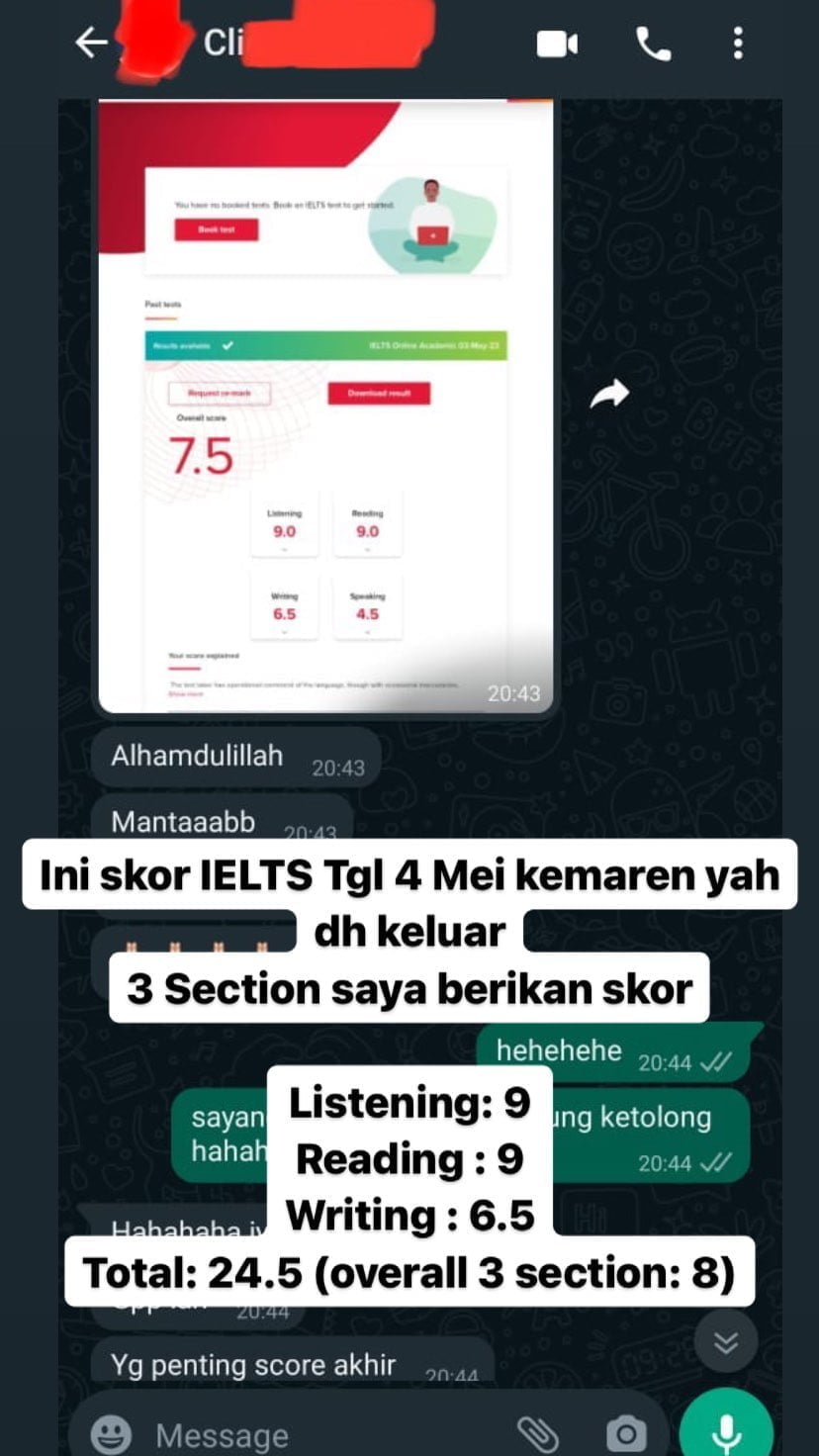Start a voice call with this contact
819x1456 pixels.
[653, 44]
